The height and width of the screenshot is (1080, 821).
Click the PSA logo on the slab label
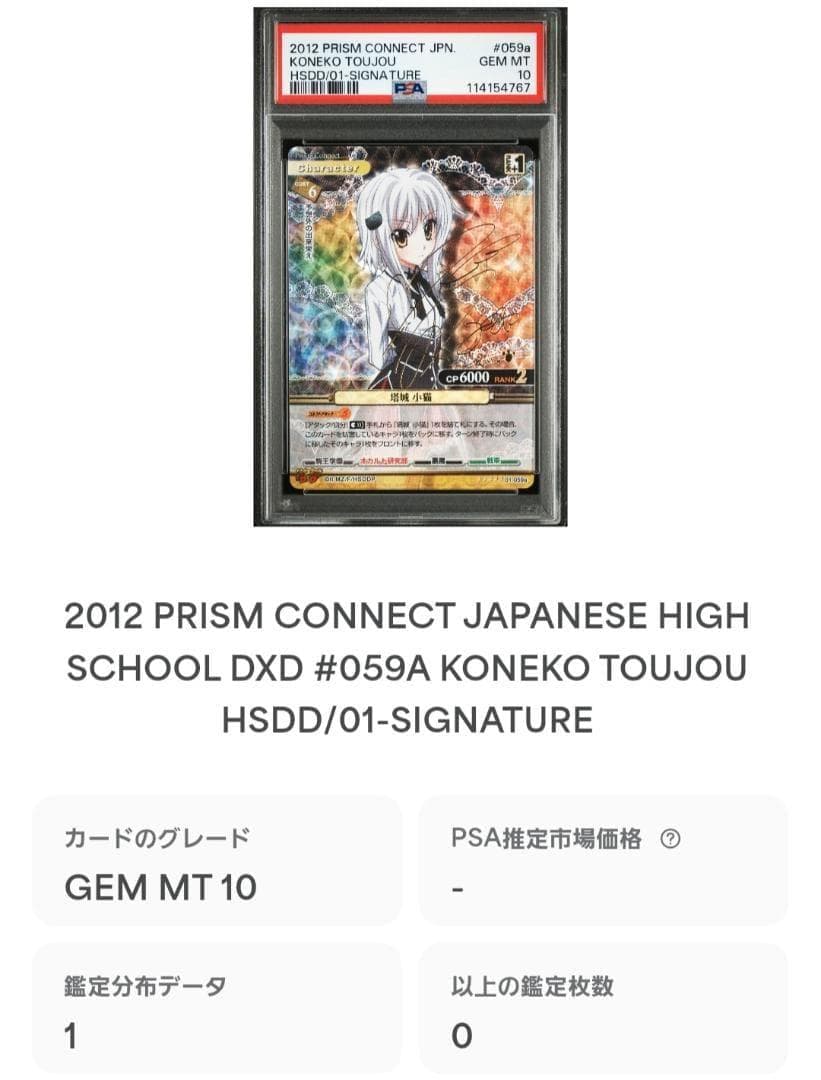point(411,90)
